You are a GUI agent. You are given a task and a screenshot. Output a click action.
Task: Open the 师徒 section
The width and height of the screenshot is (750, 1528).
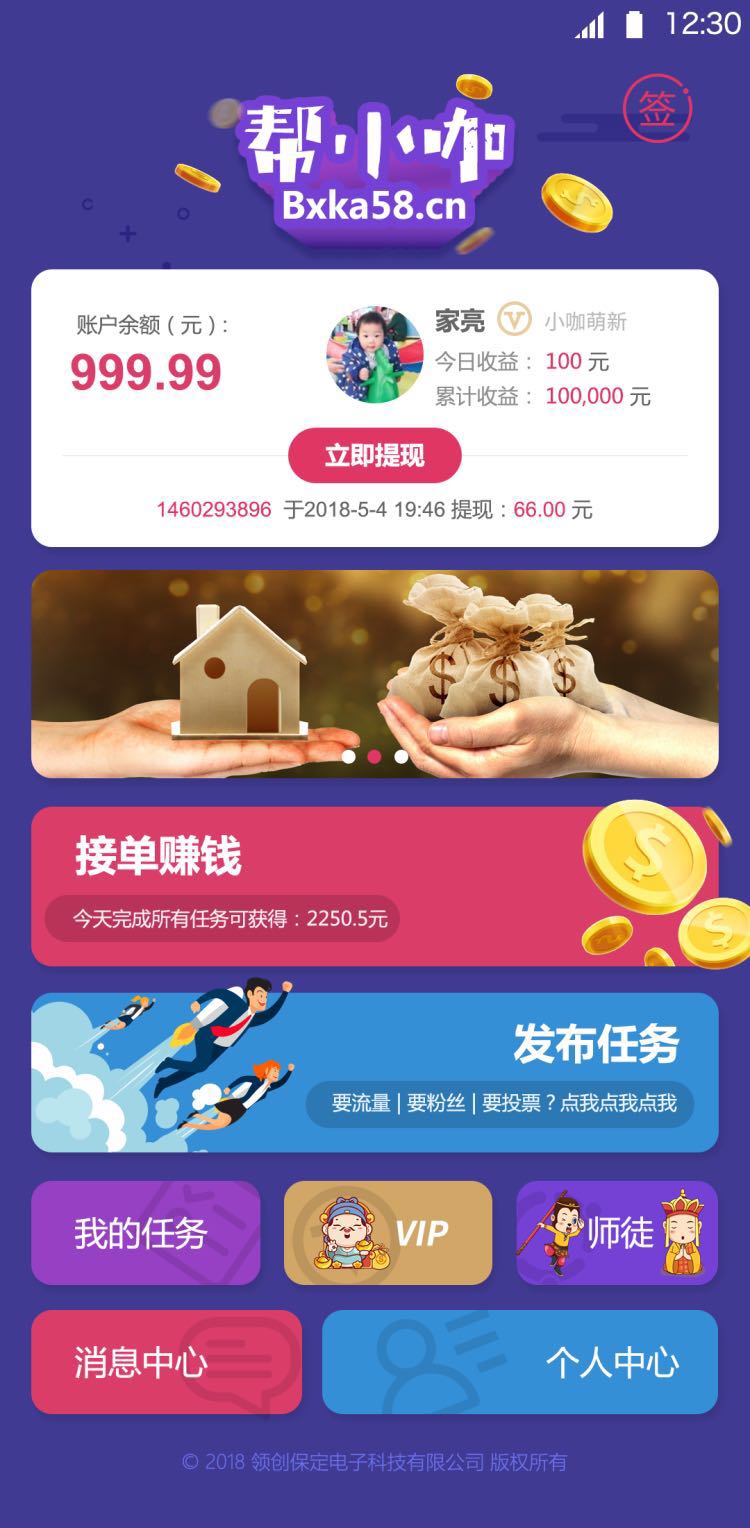click(x=617, y=1233)
